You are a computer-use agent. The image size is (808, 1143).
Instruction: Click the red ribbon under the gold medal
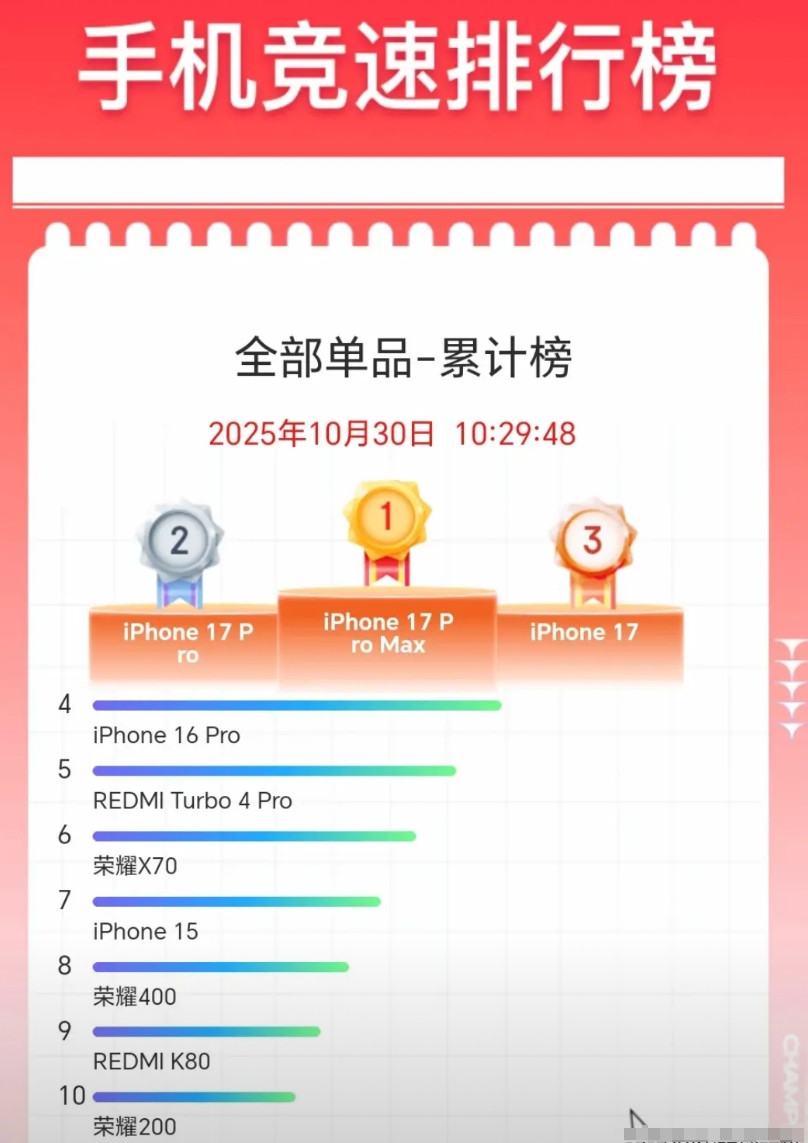pyautogui.click(x=388, y=570)
